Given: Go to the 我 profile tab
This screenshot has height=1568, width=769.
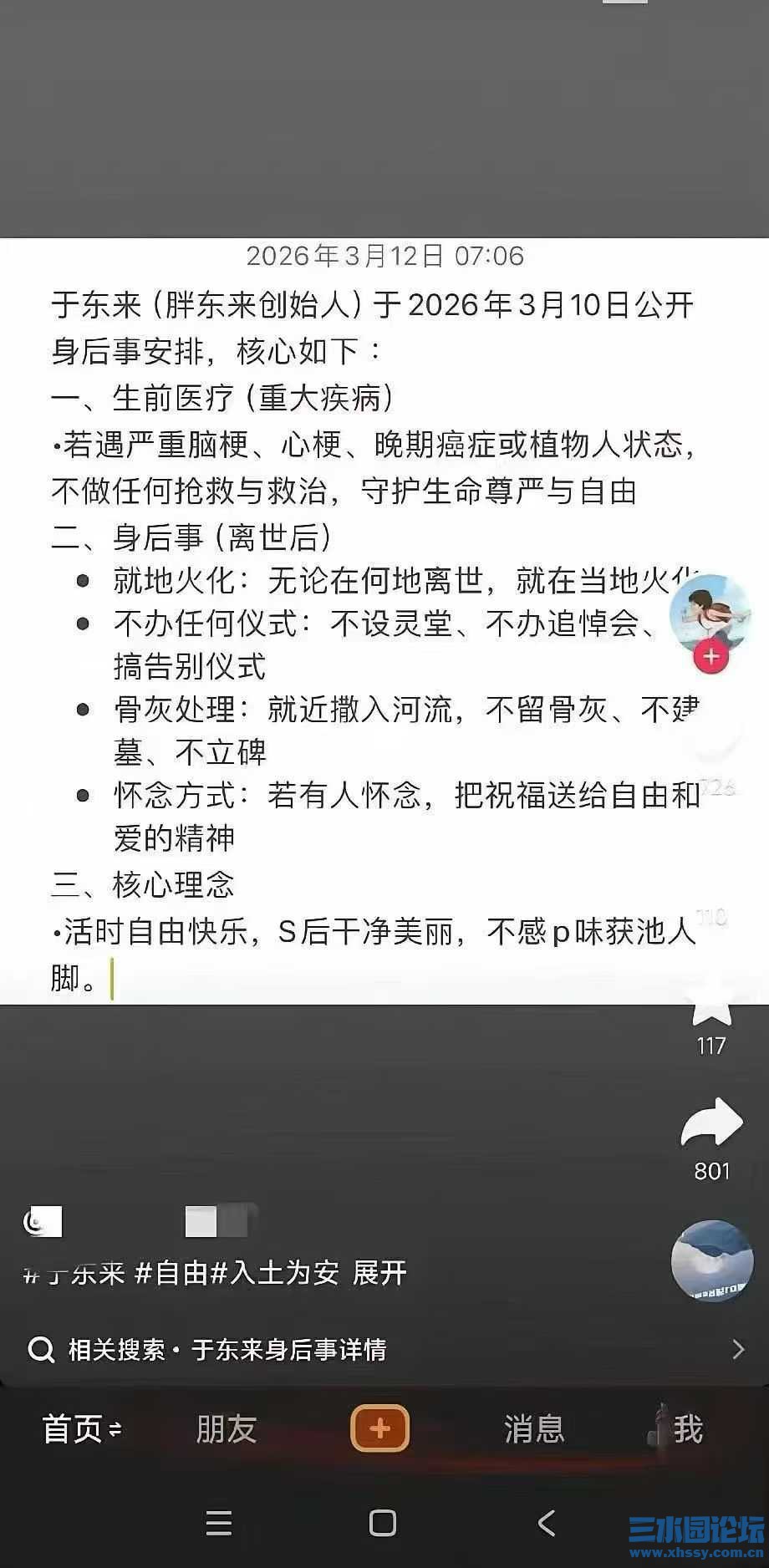Looking at the screenshot, I should 687,1428.
